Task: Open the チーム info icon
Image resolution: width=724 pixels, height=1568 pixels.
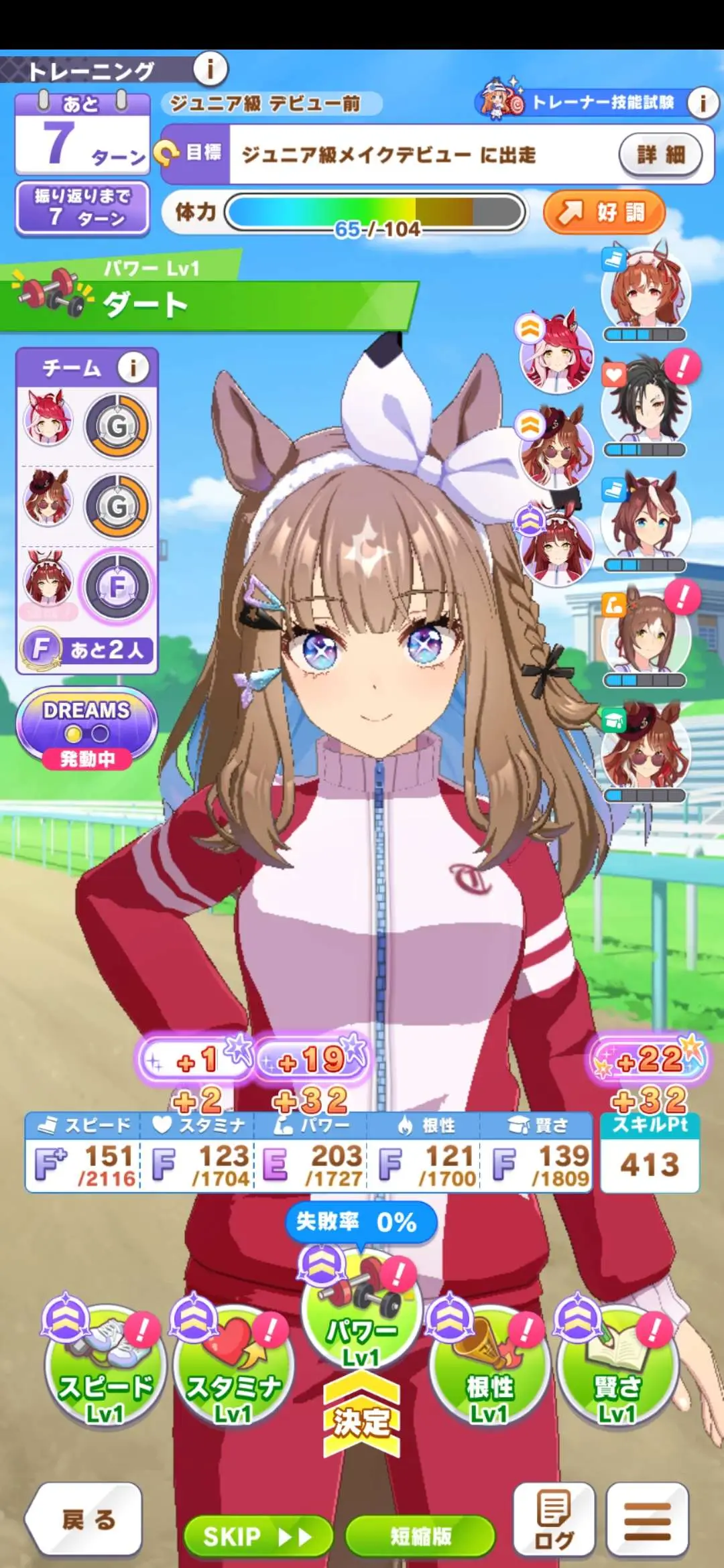Action: click(132, 367)
